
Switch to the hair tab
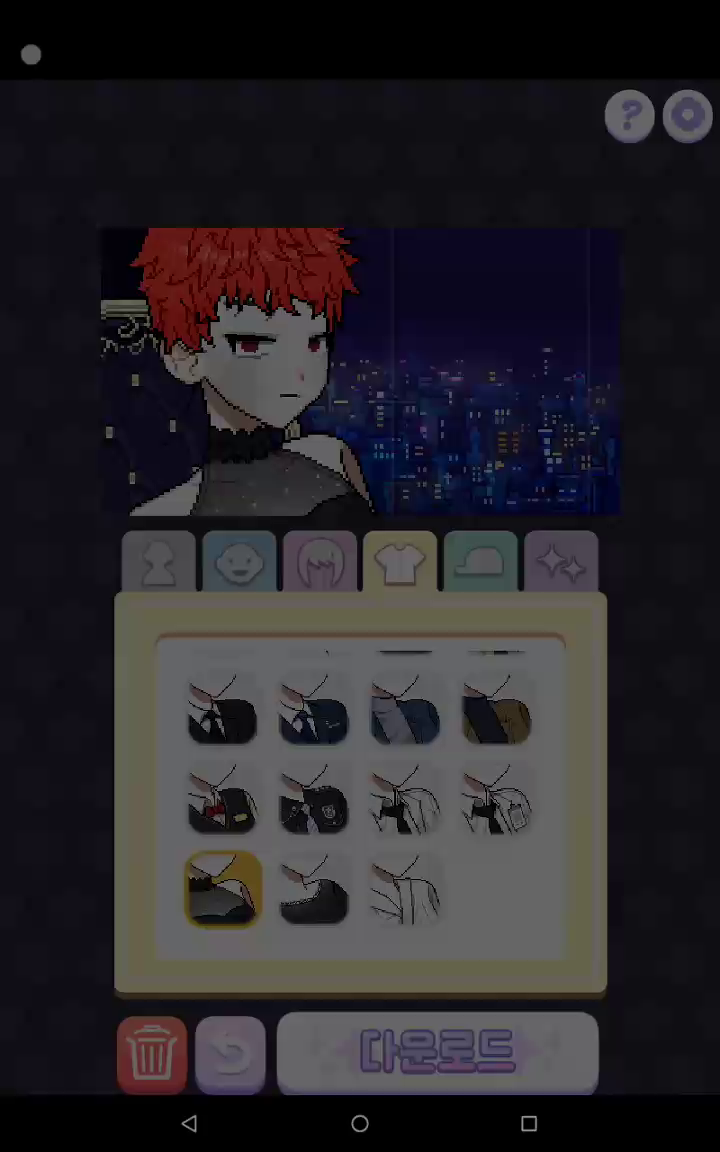[320, 562]
